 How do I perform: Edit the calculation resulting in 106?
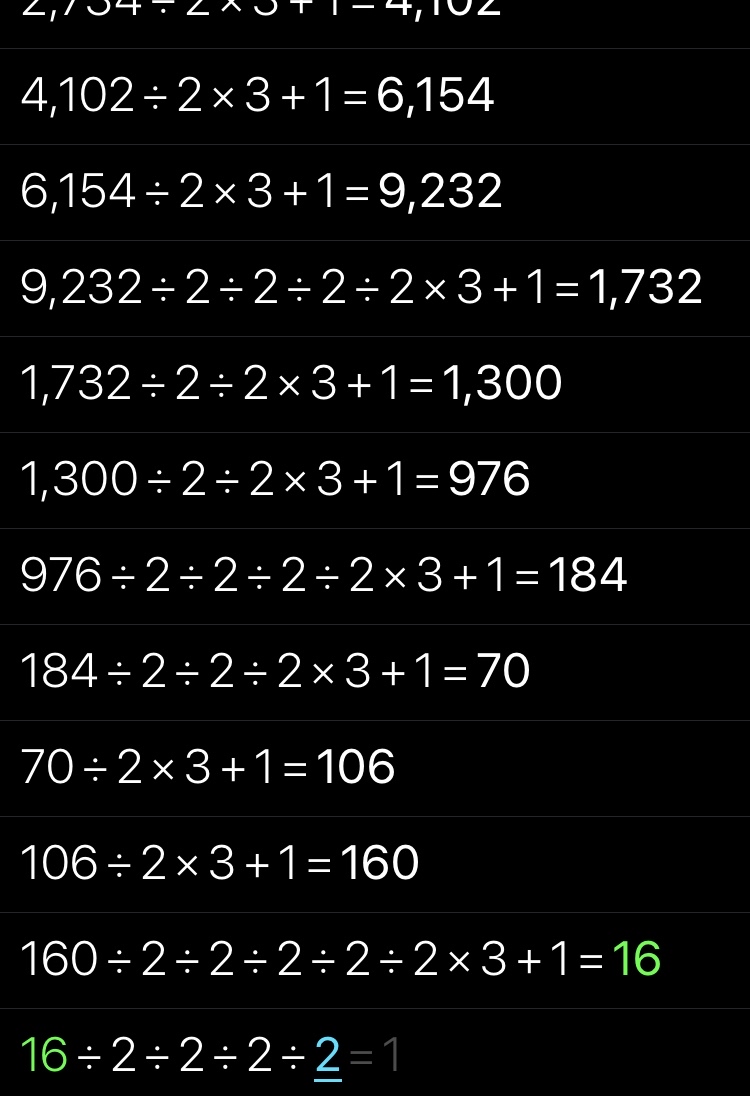click(x=207, y=768)
